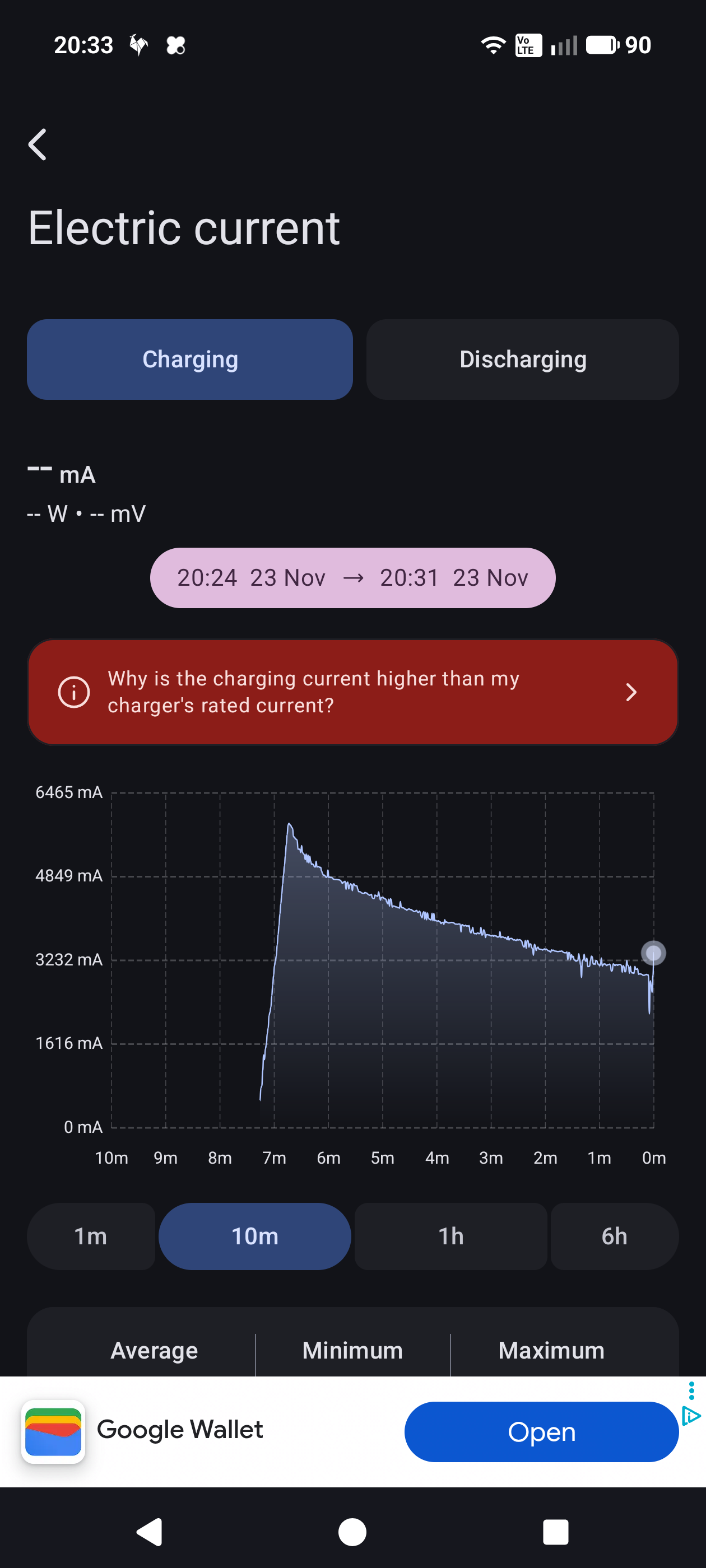Open the ad options menu dots
Viewport: 706px width, 1568px height.
click(x=691, y=1390)
